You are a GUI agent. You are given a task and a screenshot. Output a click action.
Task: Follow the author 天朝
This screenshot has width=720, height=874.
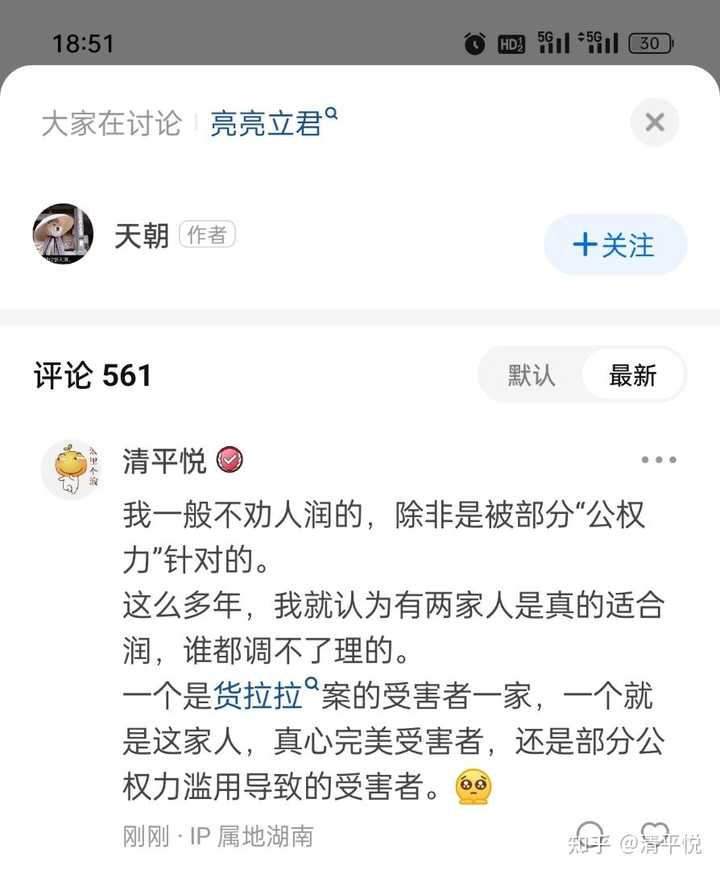click(x=615, y=244)
